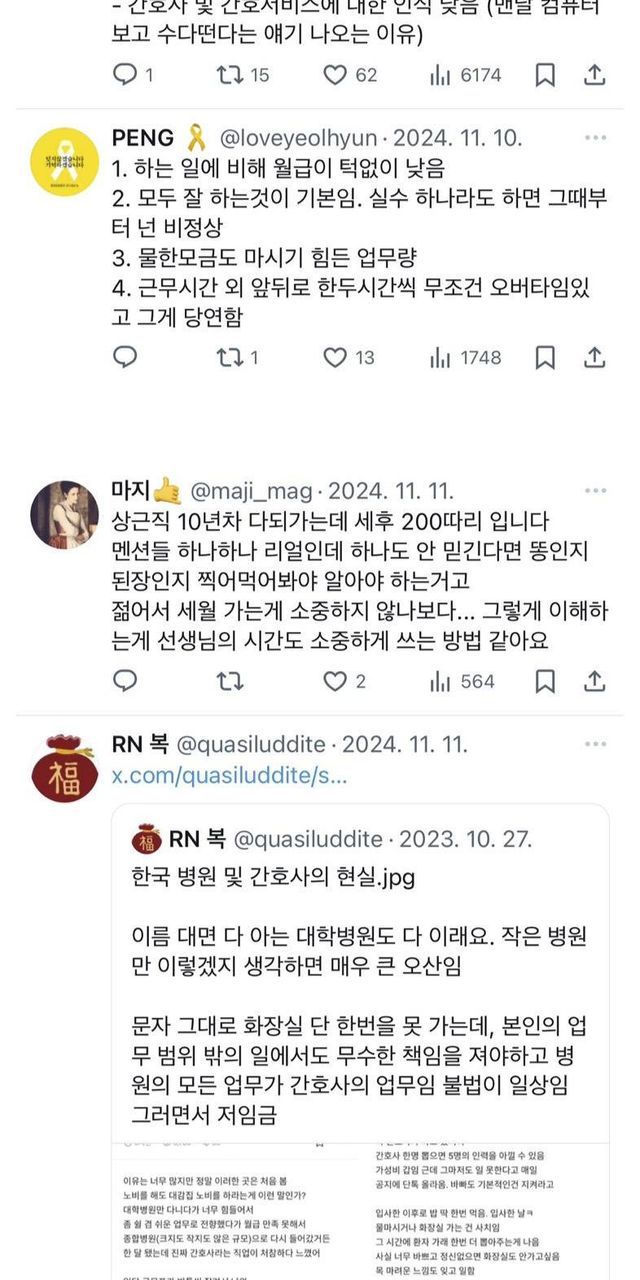This screenshot has width=640, height=1280.
Task: Open the x.com/quasiluddite link
Action: [x=230, y=776]
